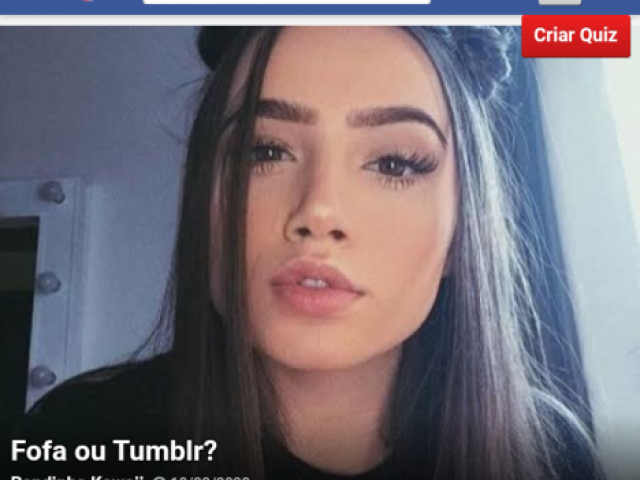
Task: Tap the Criar Quiz button
Action: coord(575,36)
